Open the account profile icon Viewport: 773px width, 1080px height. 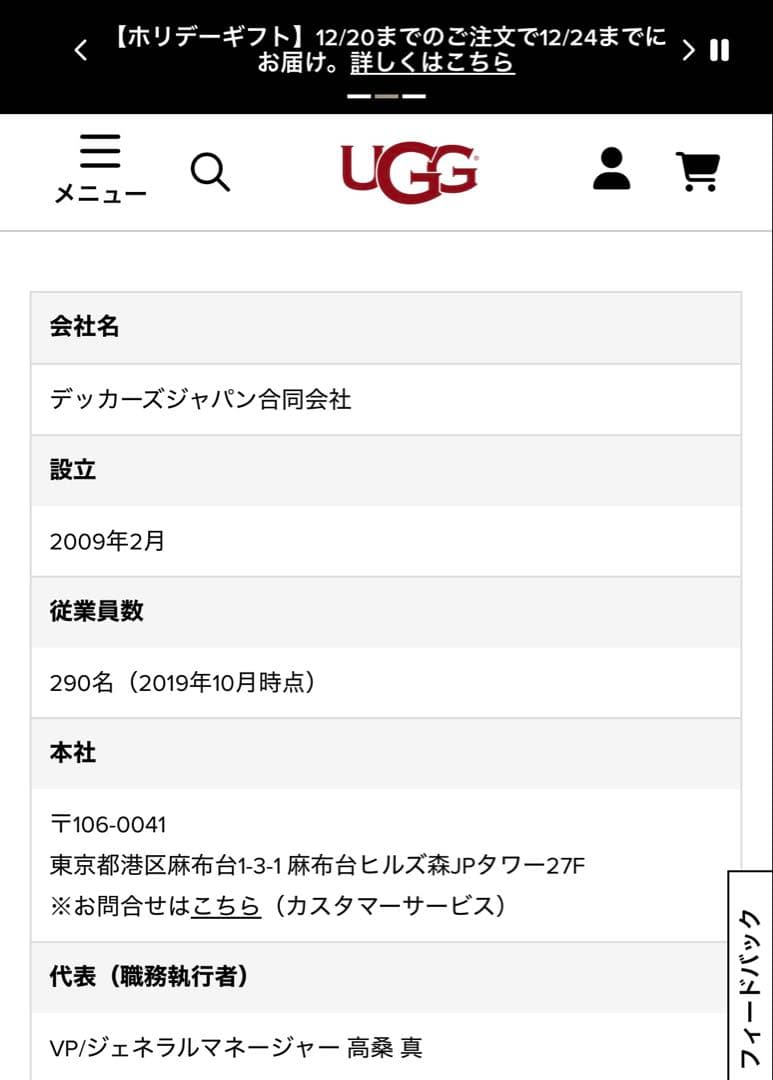click(613, 170)
